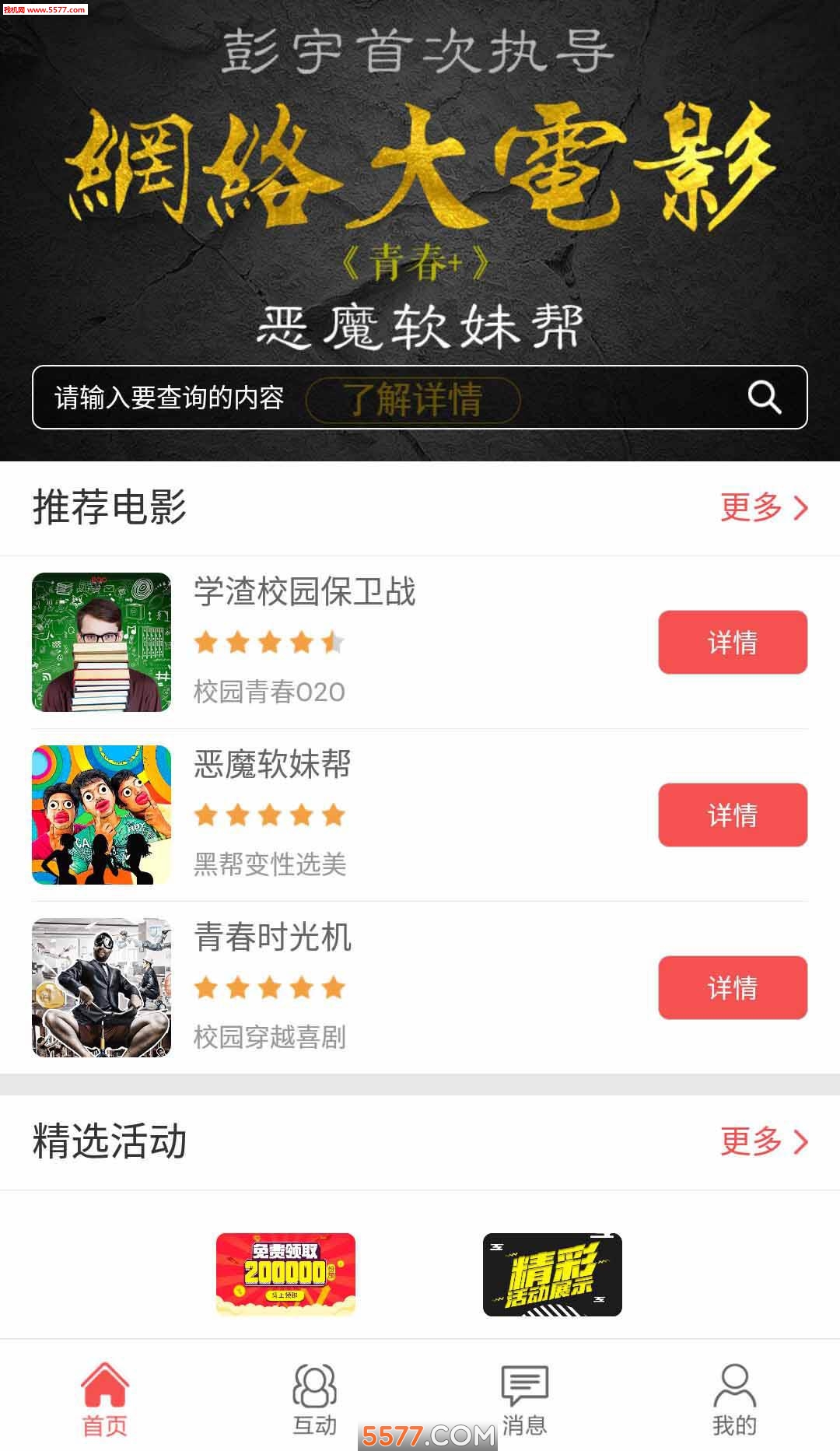This screenshot has width=840, height=1451.
Task: Tap 详情 button for 恶魔软妹帮
Action: (x=732, y=815)
